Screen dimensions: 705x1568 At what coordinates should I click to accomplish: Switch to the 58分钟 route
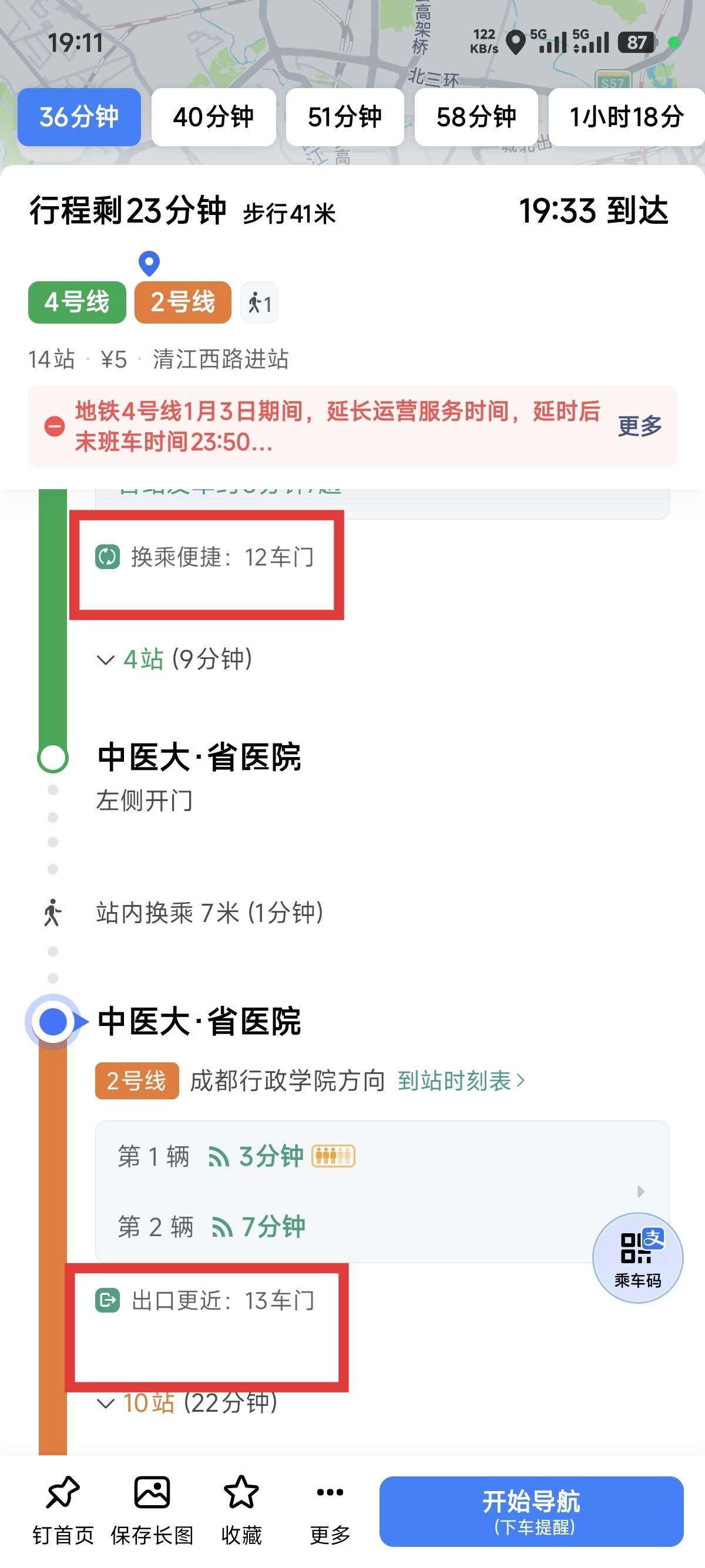pos(476,117)
